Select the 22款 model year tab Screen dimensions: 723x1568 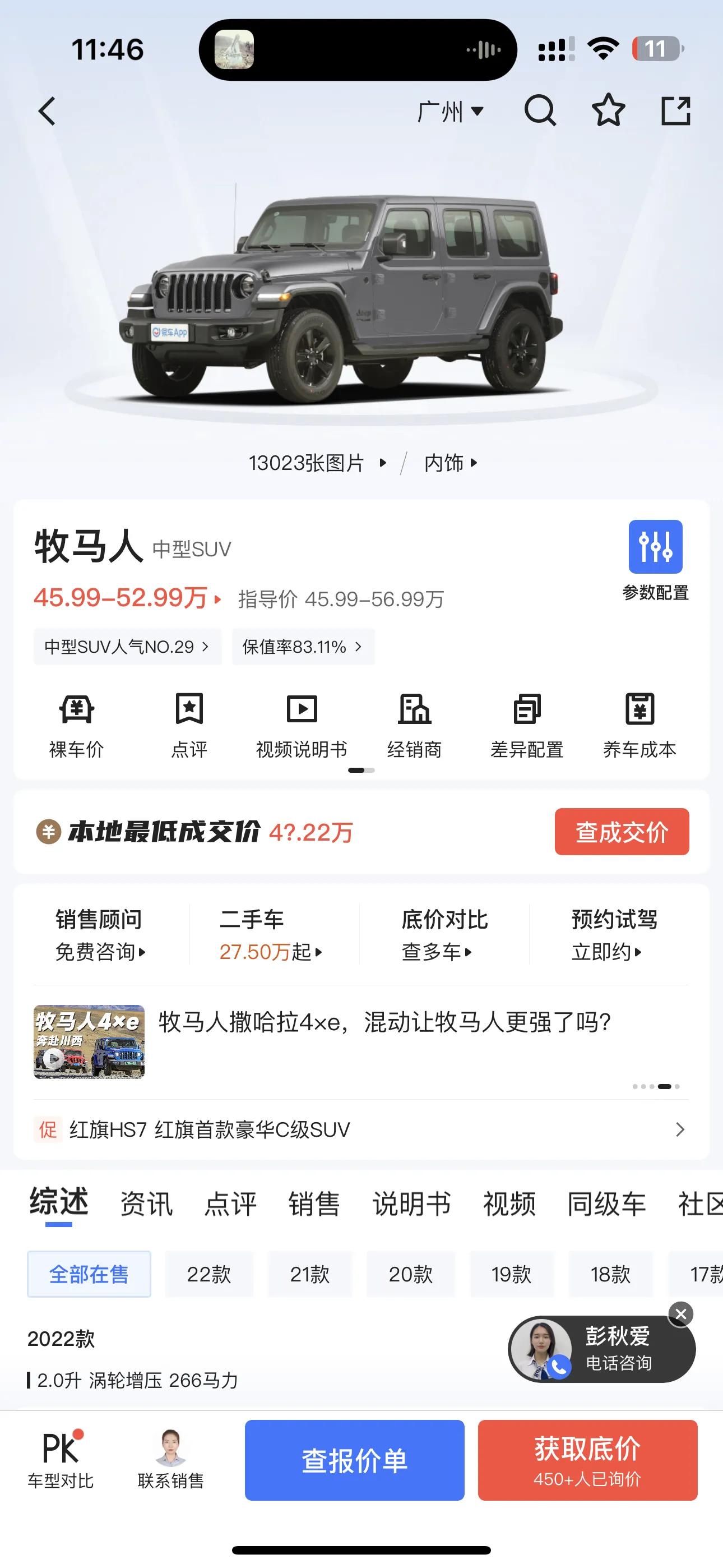[x=210, y=1274]
